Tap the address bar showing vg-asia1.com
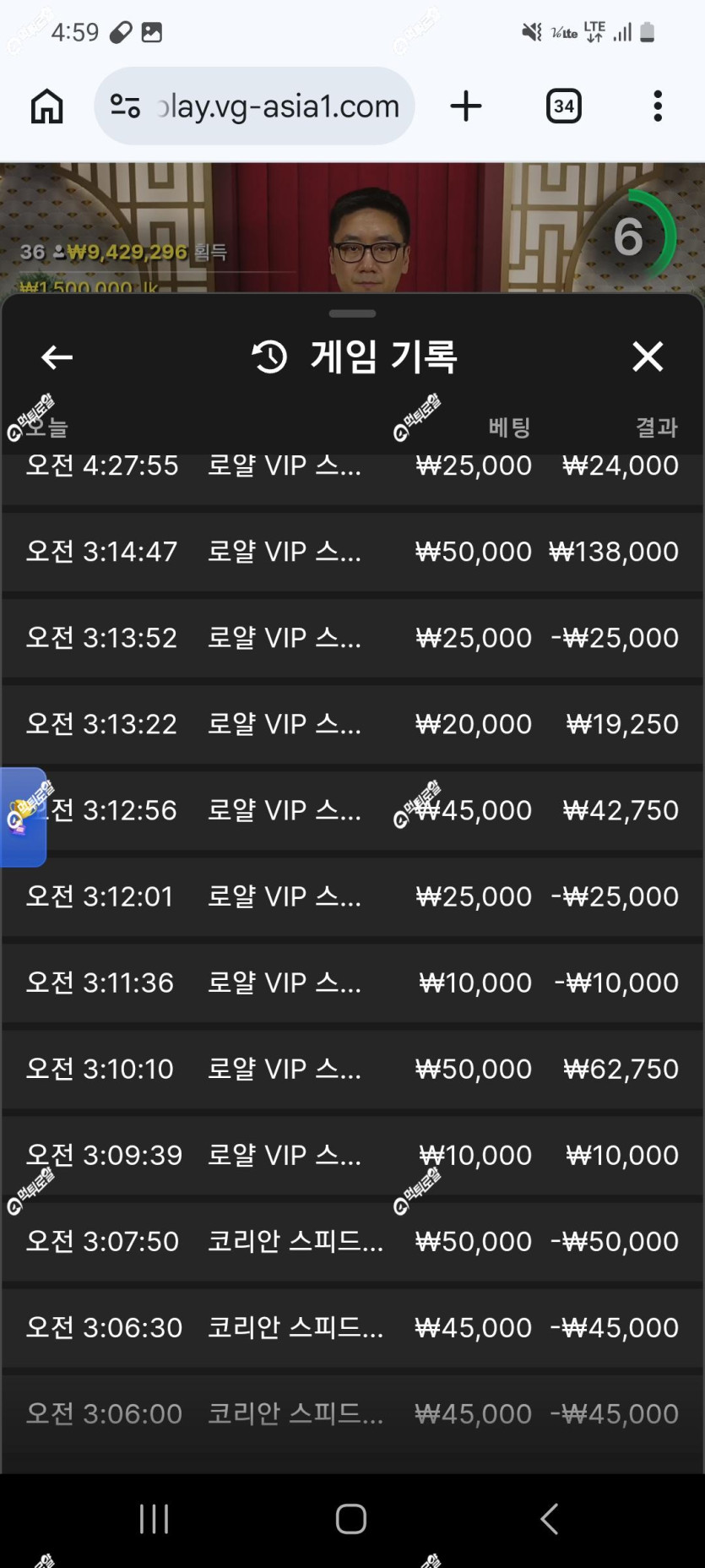 254,106
